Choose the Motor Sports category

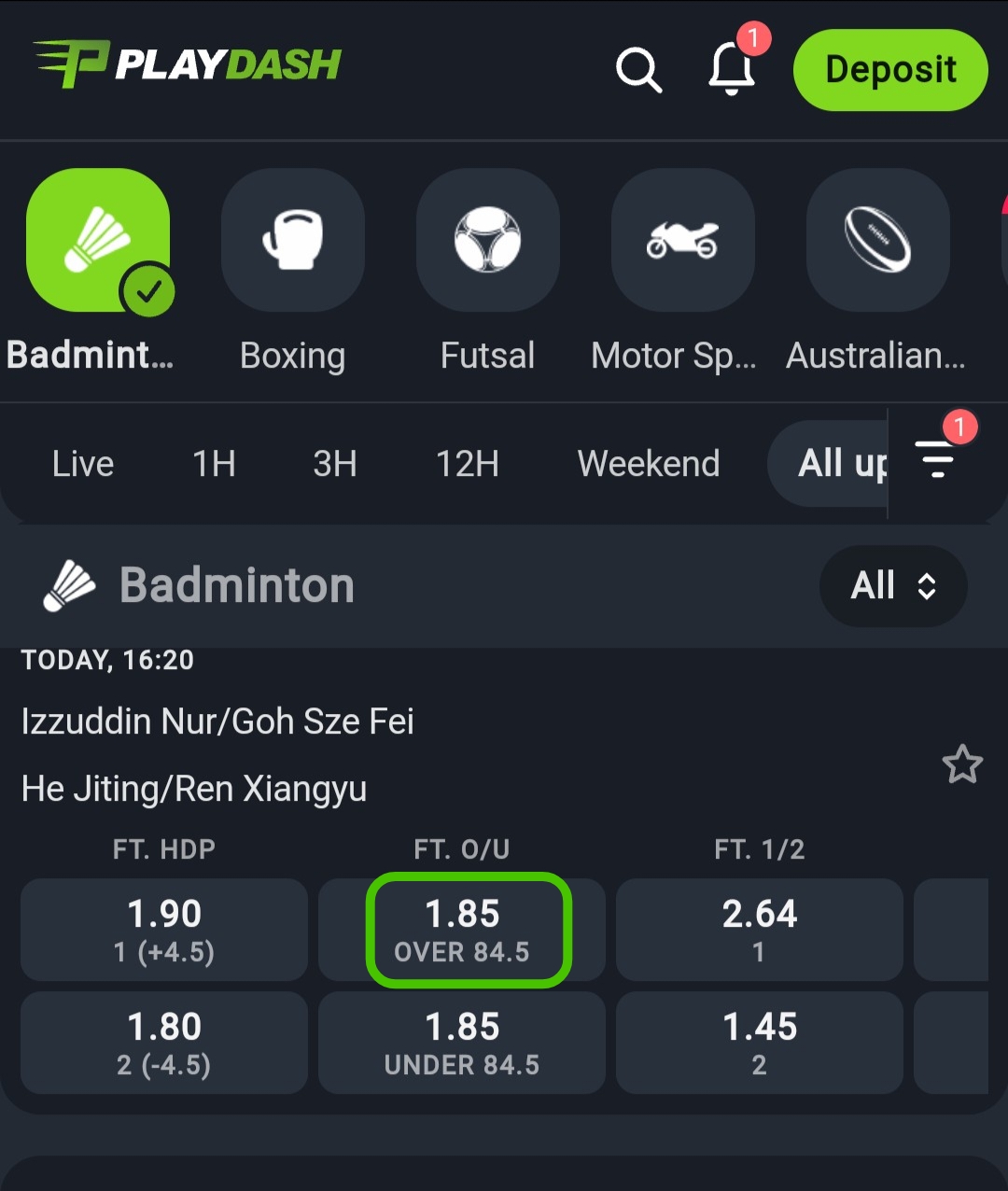pos(682,240)
